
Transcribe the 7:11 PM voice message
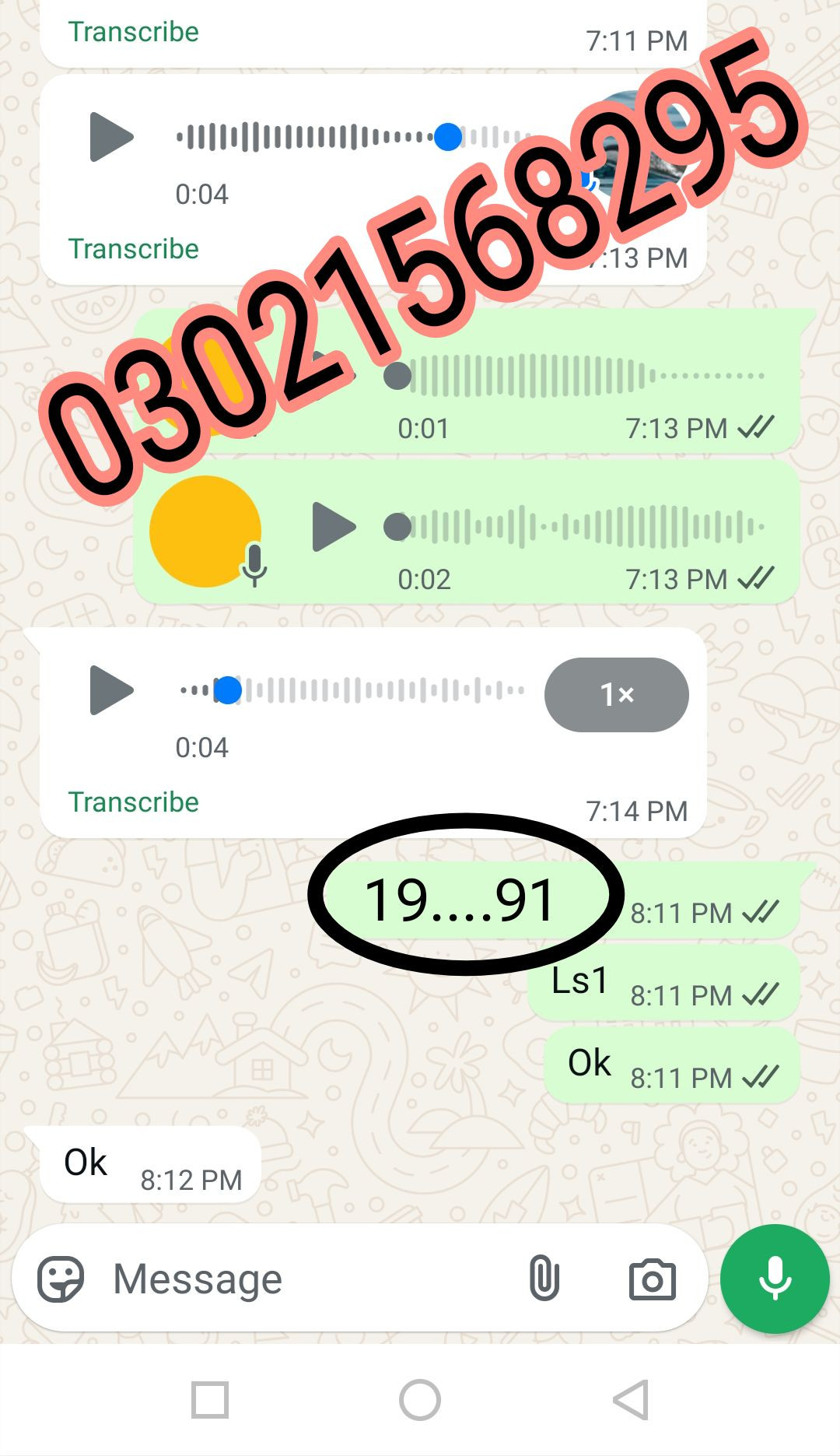(x=133, y=31)
